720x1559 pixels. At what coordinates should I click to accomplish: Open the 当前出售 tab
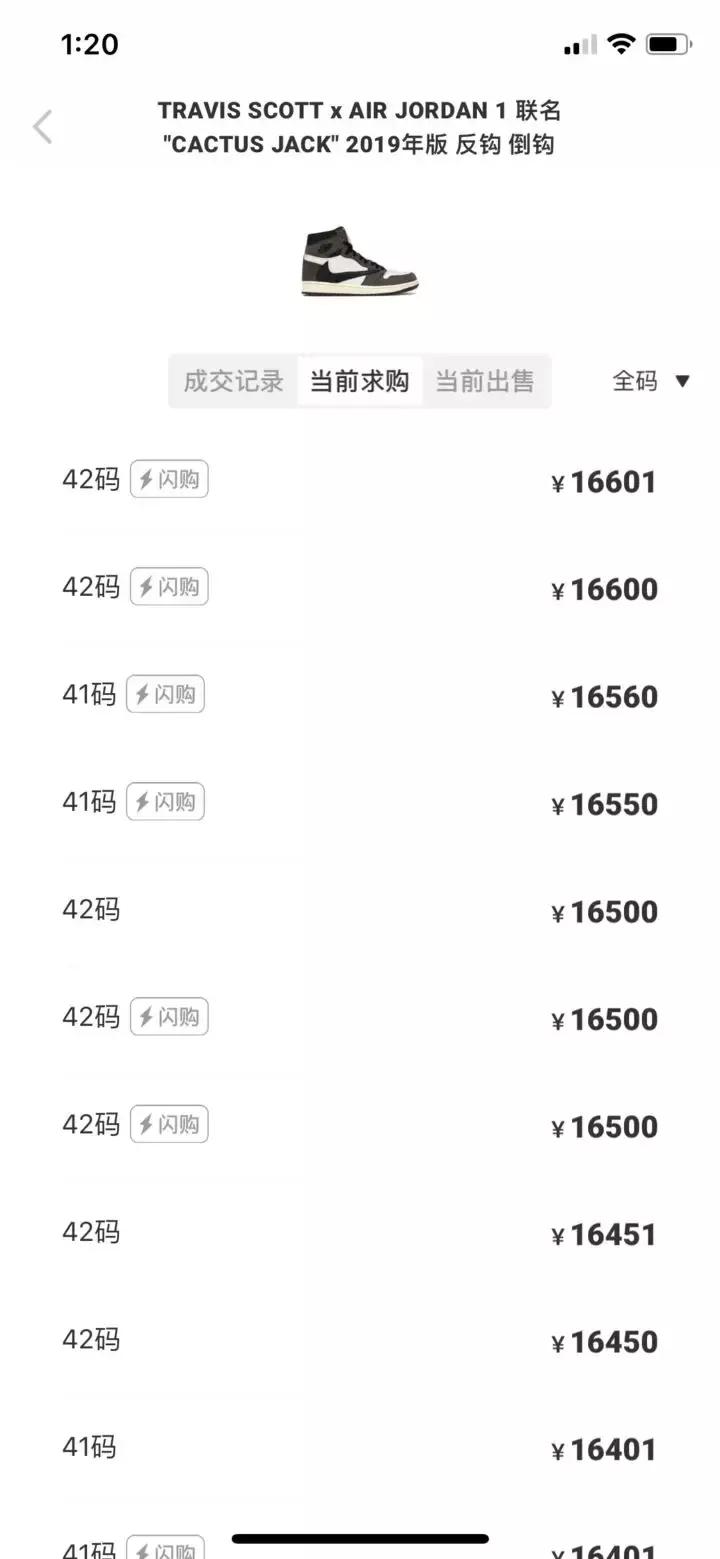click(487, 381)
